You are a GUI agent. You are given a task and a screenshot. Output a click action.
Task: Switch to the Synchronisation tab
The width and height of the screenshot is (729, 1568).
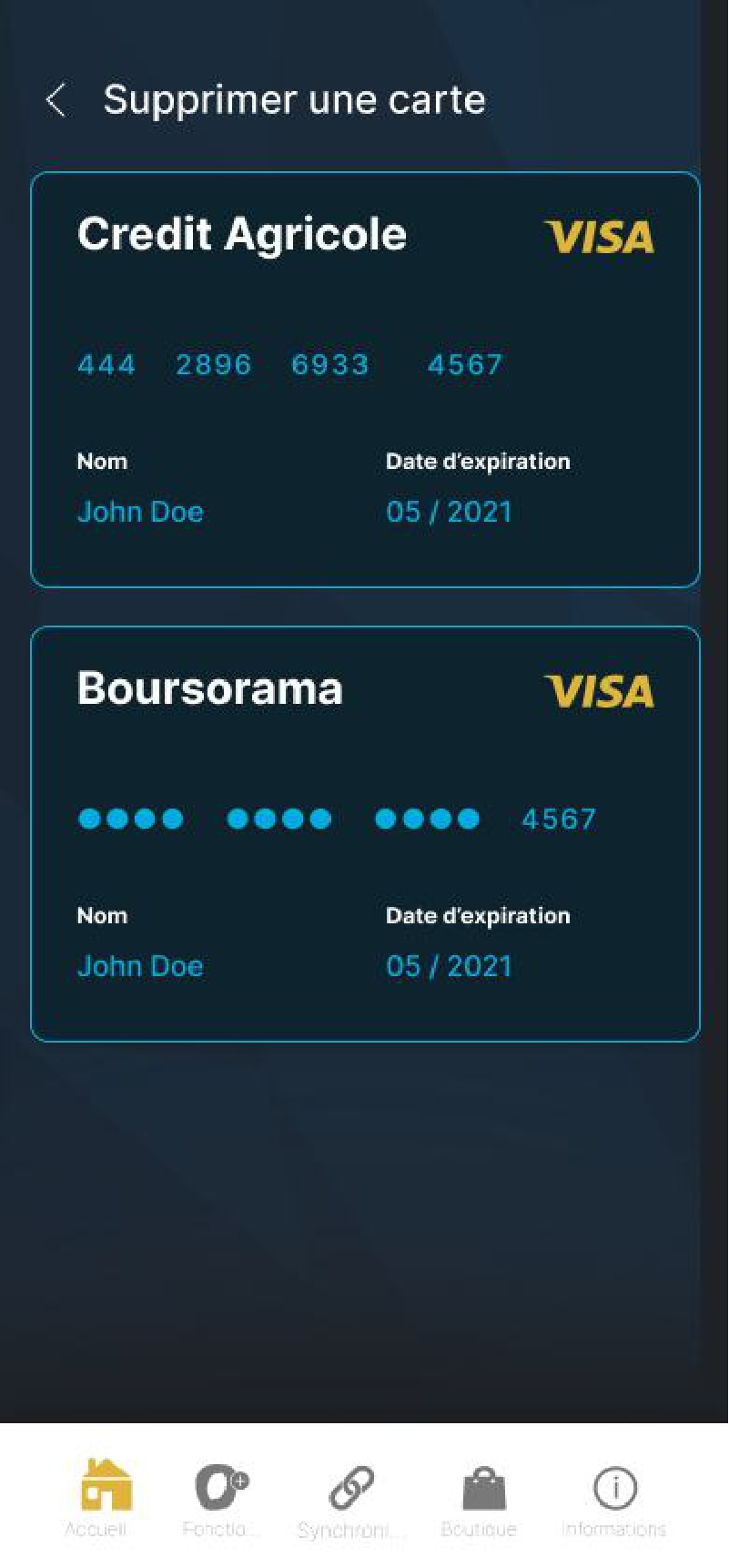351,1498
